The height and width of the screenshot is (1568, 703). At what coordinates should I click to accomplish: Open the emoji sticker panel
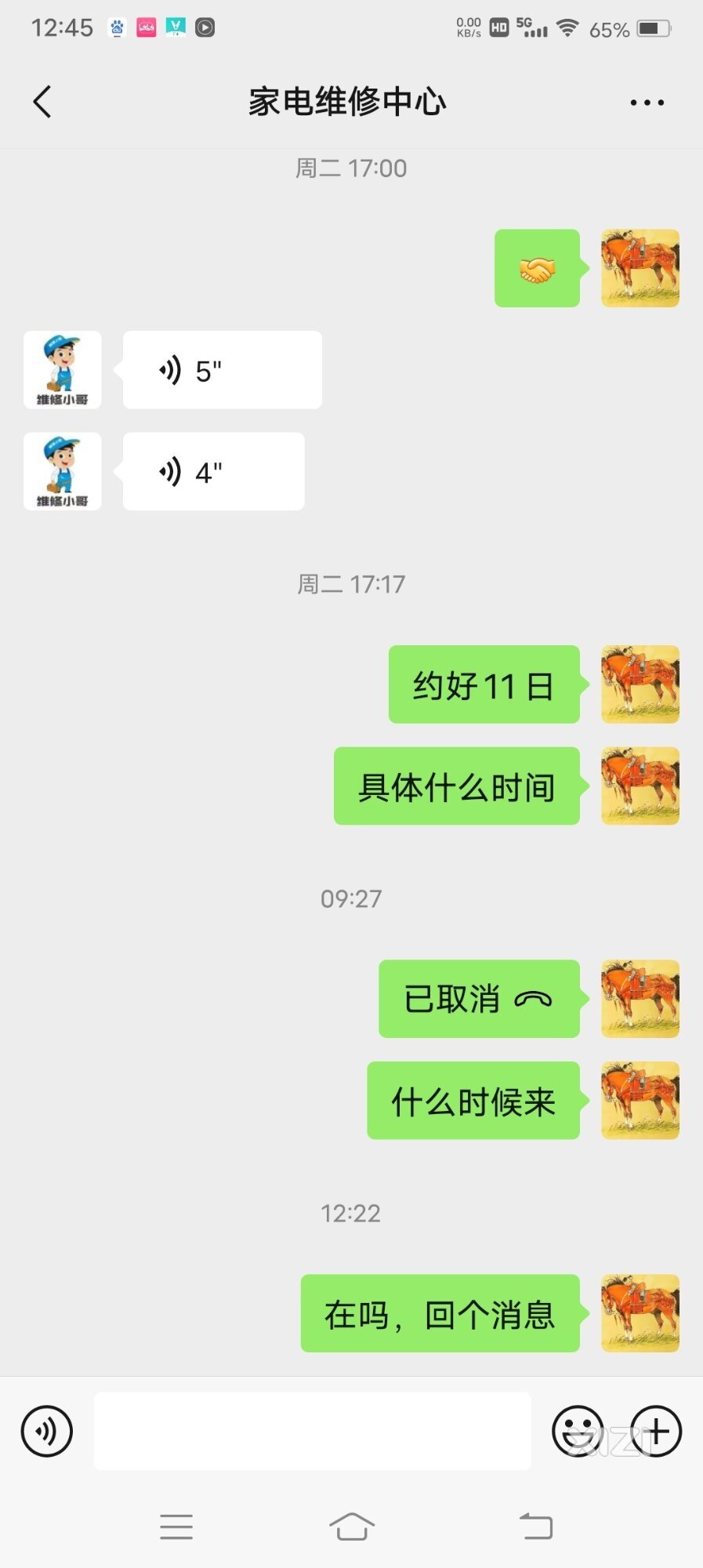click(x=578, y=1432)
